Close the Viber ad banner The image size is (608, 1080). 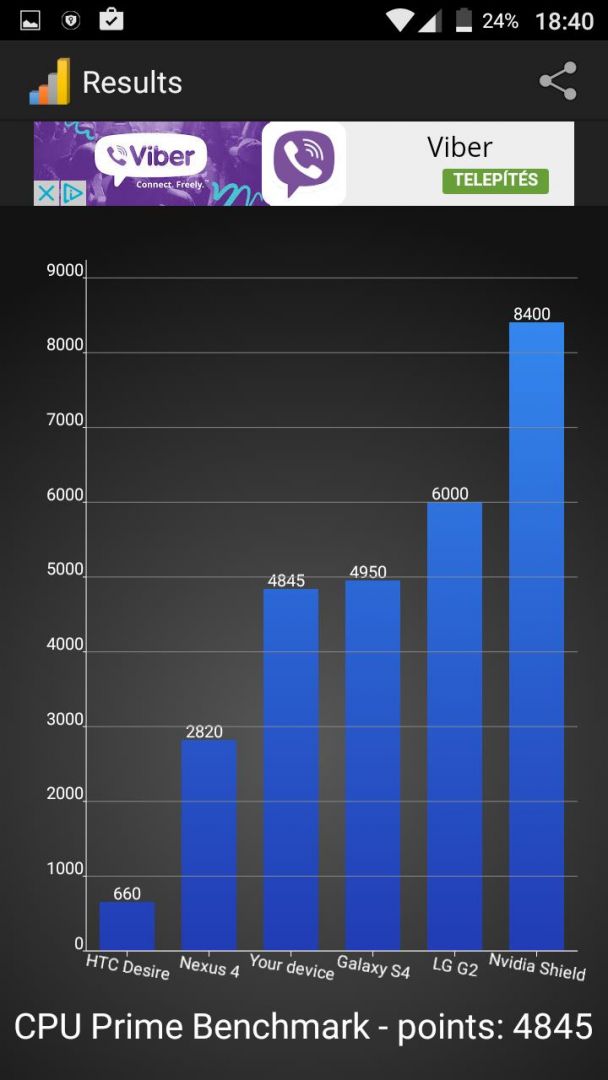(x=45, y=194)
